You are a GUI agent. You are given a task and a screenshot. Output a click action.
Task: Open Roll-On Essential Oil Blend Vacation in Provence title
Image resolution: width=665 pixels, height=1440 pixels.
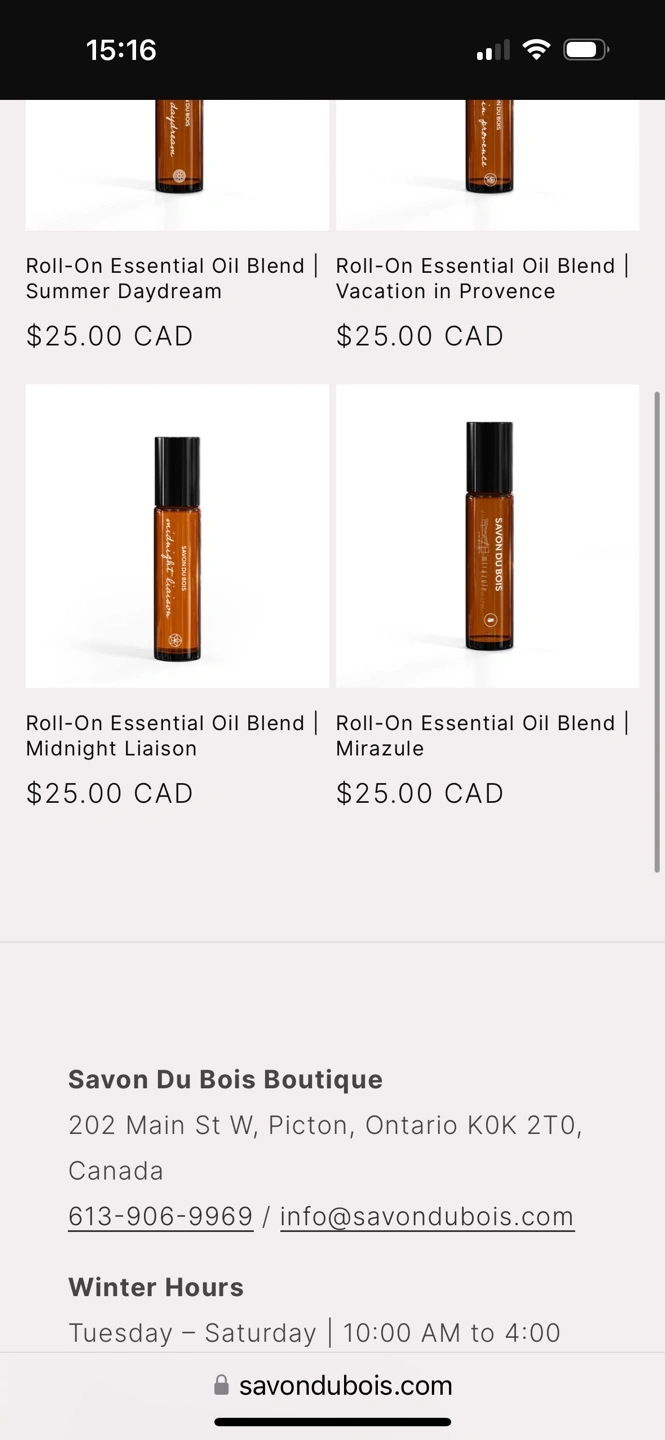coord(481,278)
